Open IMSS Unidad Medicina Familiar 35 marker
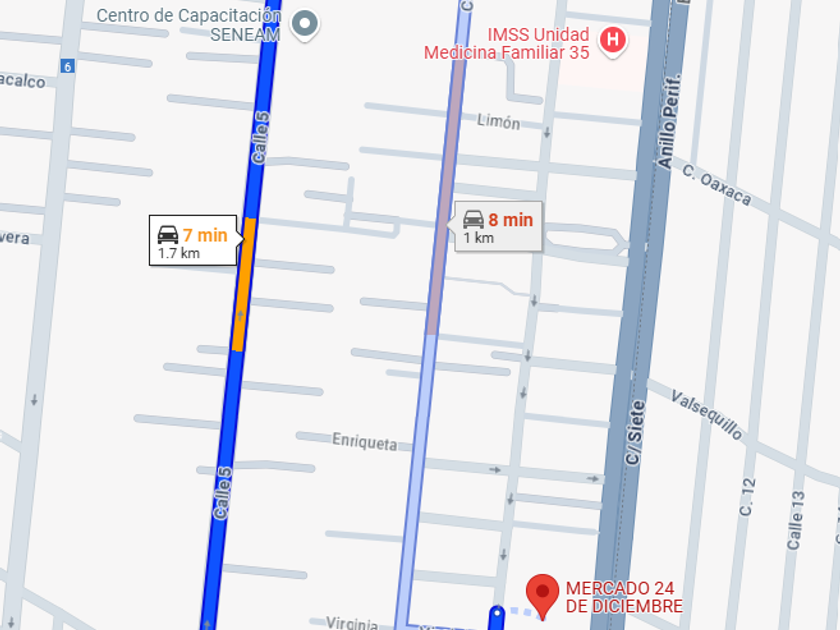 (613, 42)
